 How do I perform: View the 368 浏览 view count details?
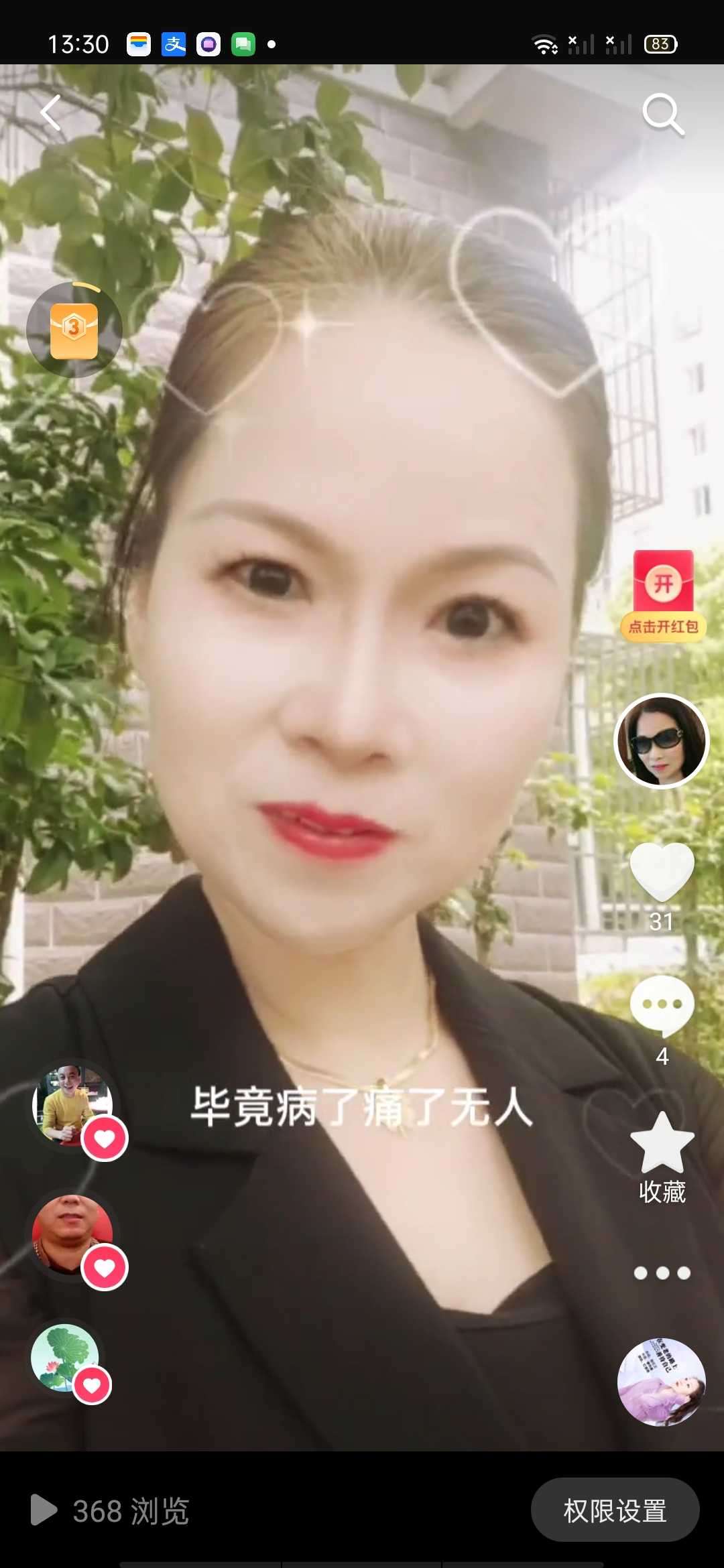pos(111,1511)
